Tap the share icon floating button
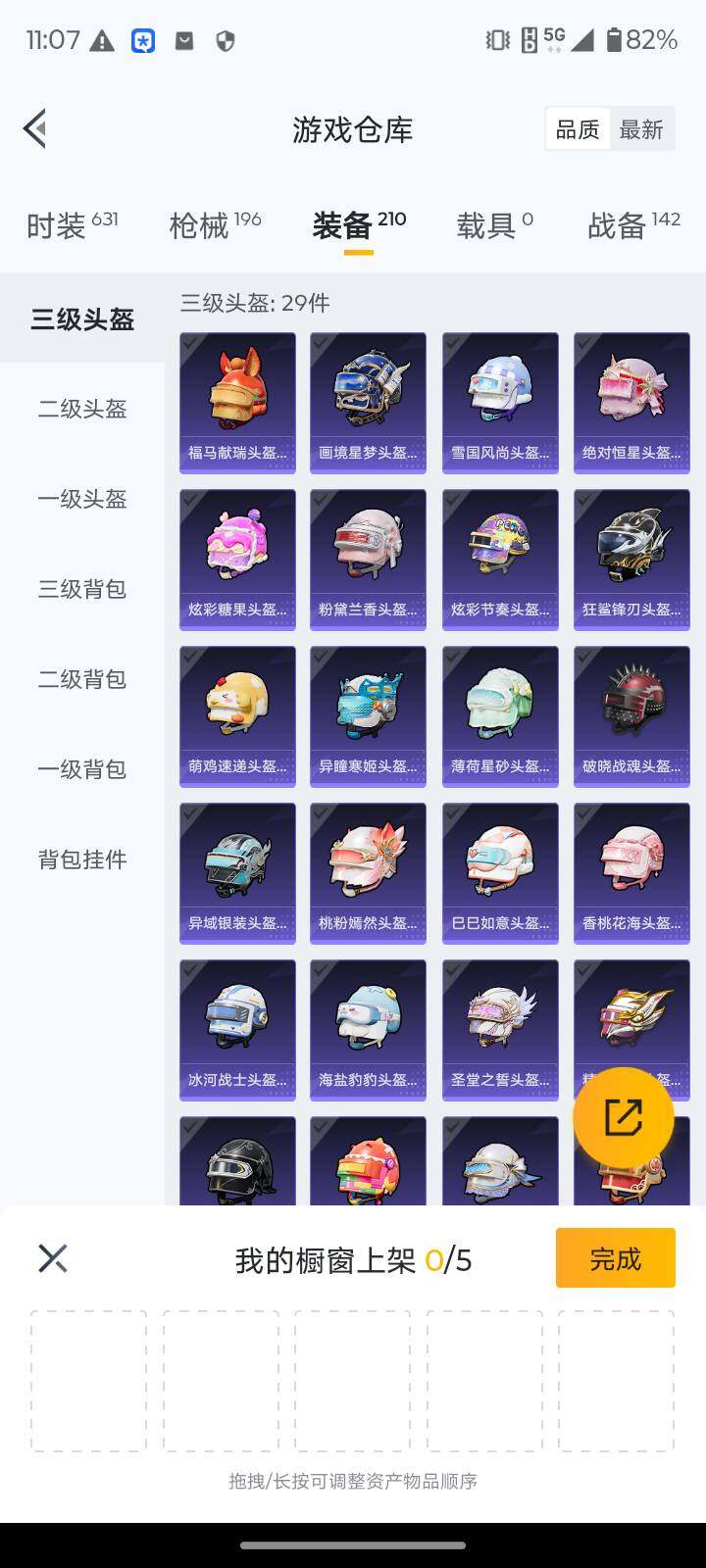Screen dimensions: 706x1568 (x=625, y=1118)
